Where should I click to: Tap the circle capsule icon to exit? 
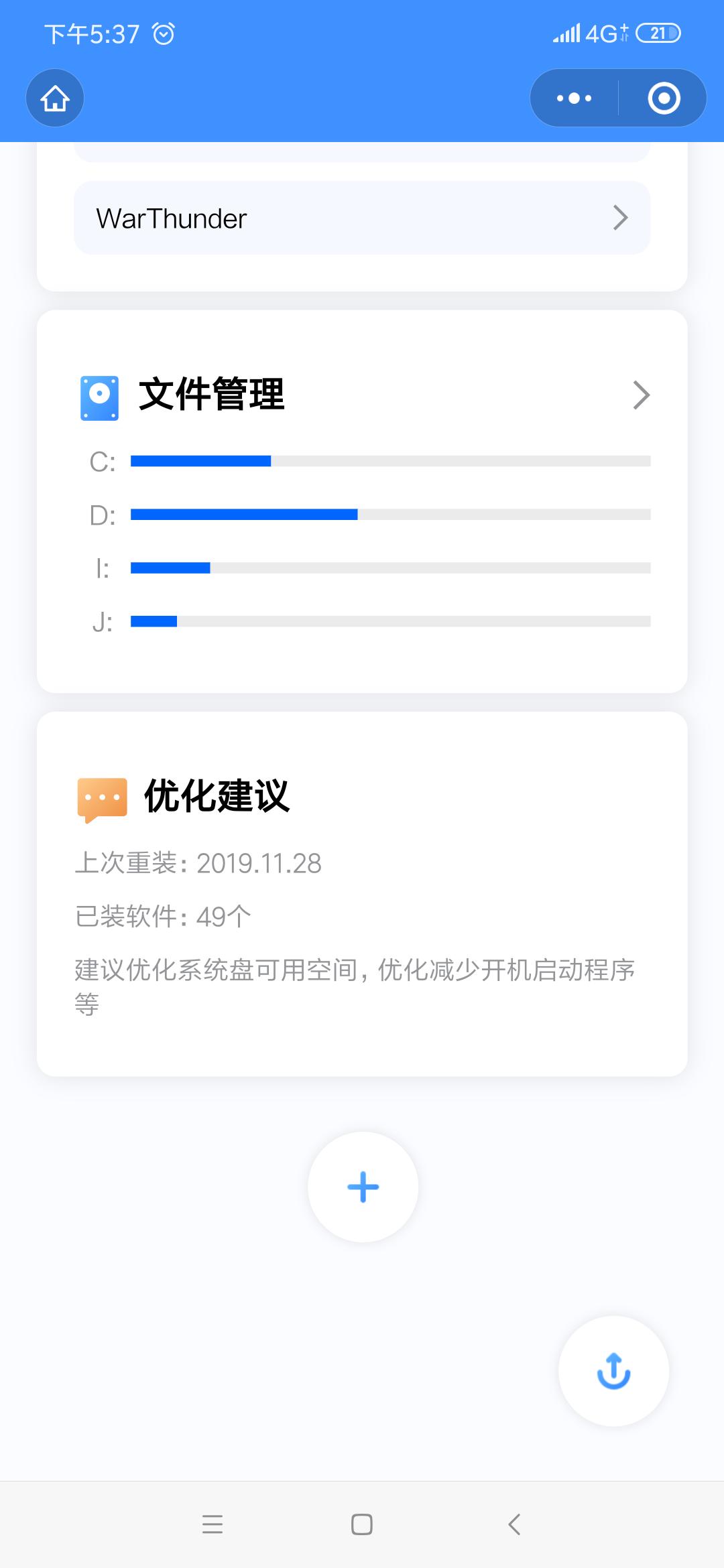[662, 98]
